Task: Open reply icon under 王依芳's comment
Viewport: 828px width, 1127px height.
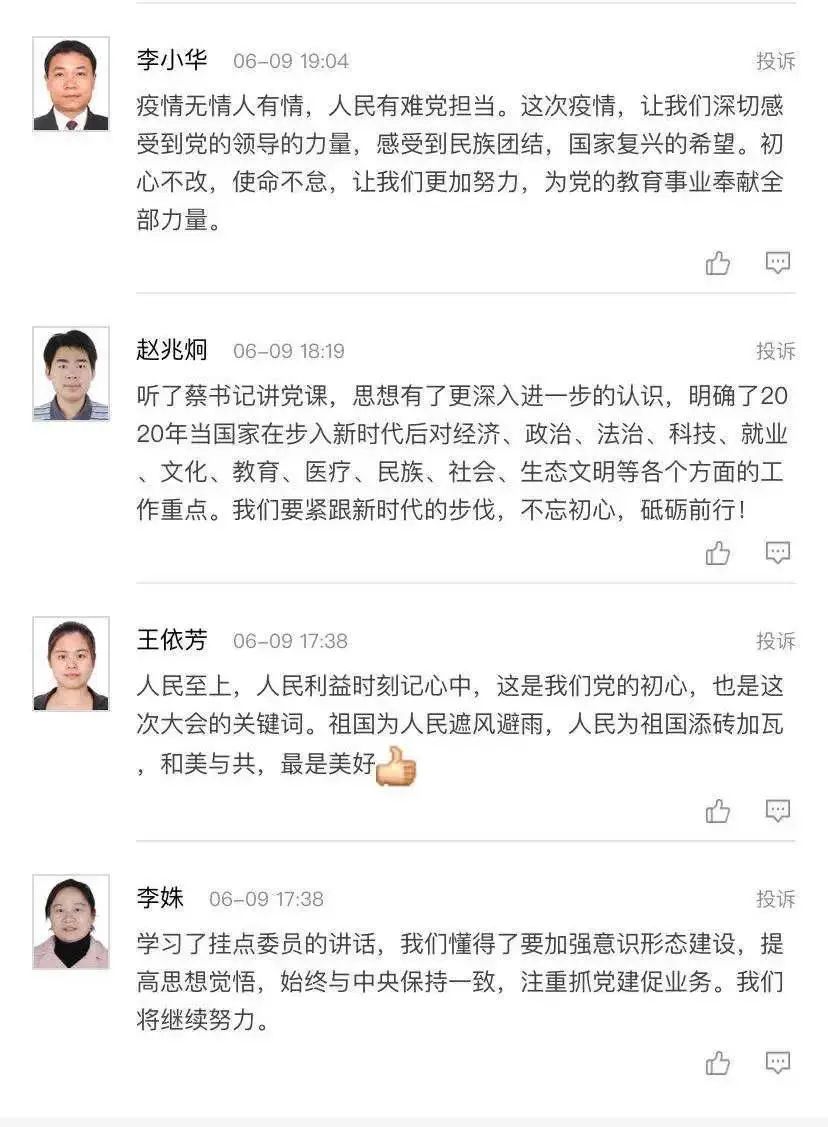Action: coord(777,811)
